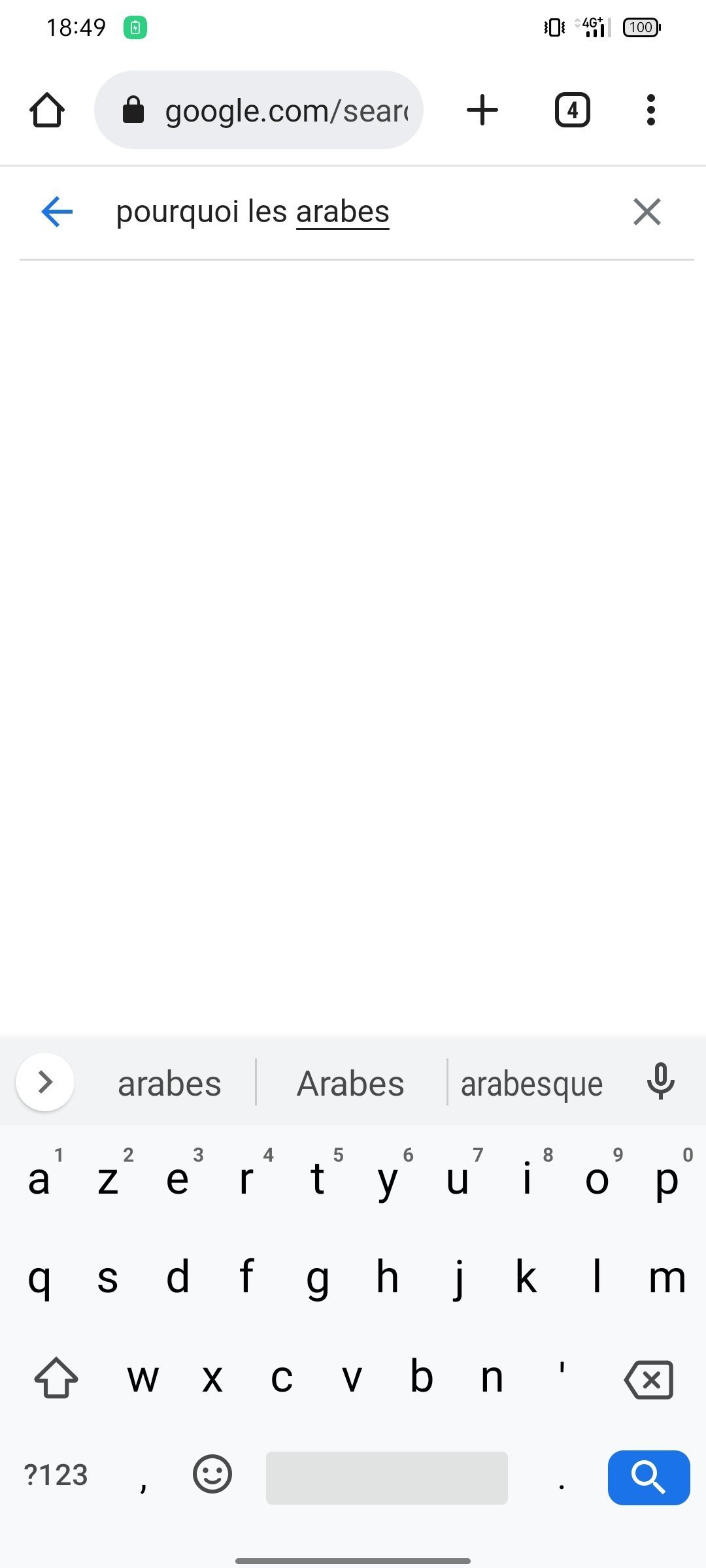Screen dimensions: 706x1568
Task: Choose the 'Arabes' capitalized suggestion
Action: pyautogui.click(x=351, y=1083)
